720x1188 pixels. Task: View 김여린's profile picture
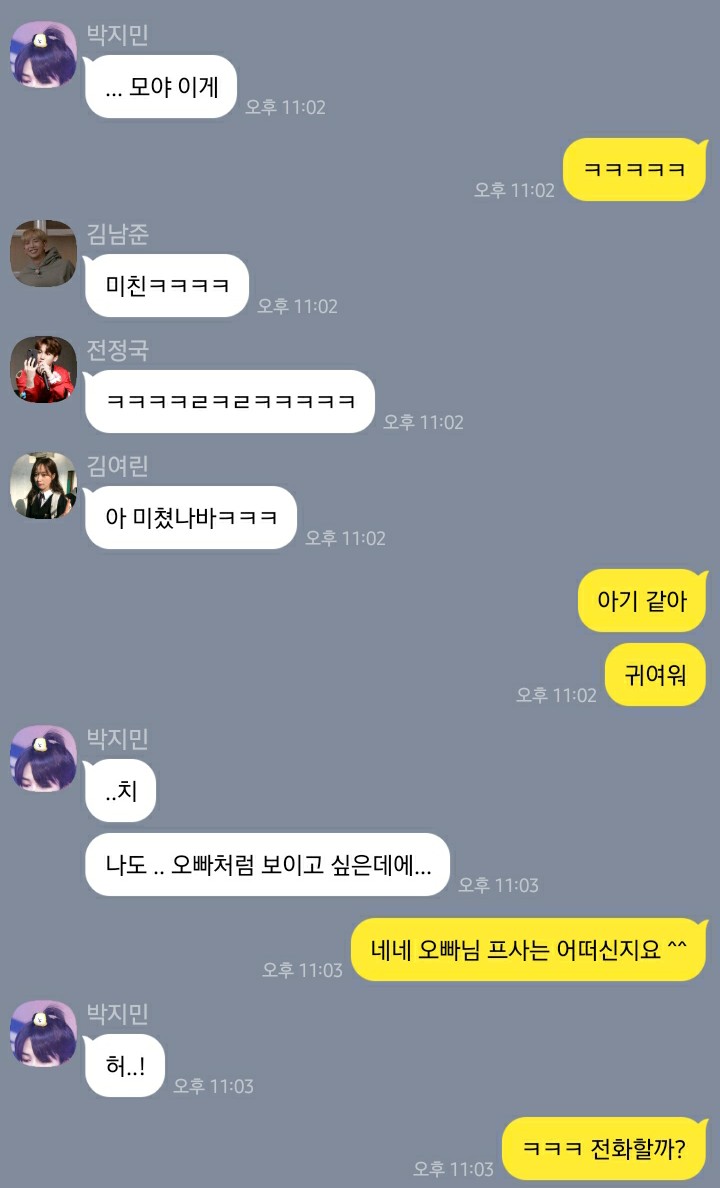point(42,487)
